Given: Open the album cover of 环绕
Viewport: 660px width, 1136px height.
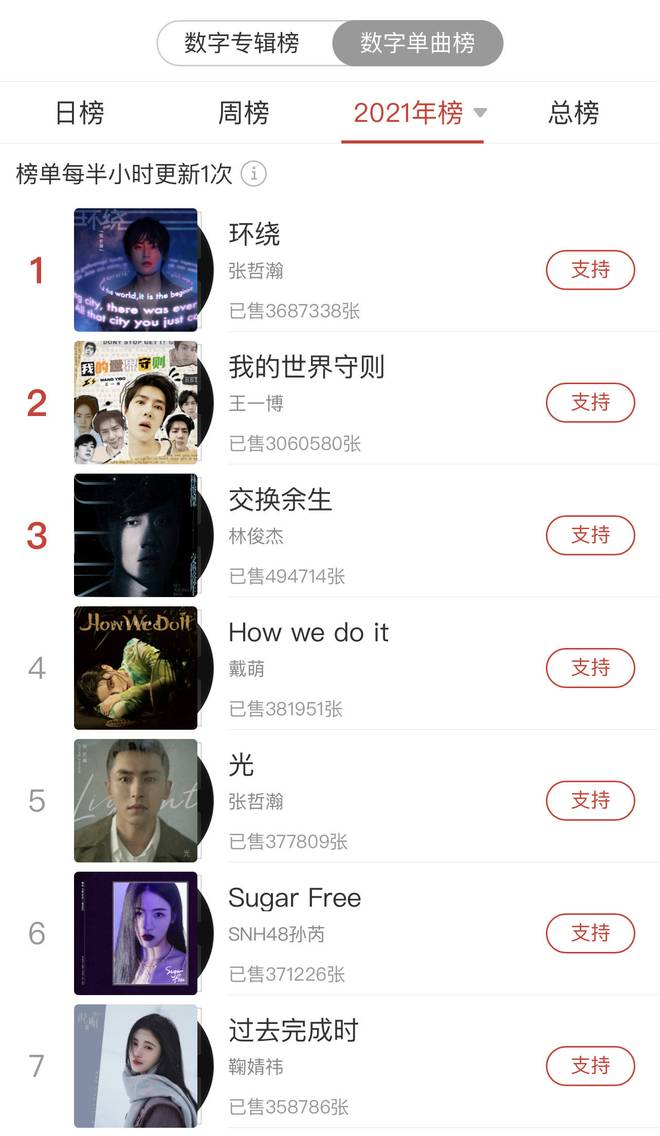Looking at the screenshot, I should click(136, 270).
